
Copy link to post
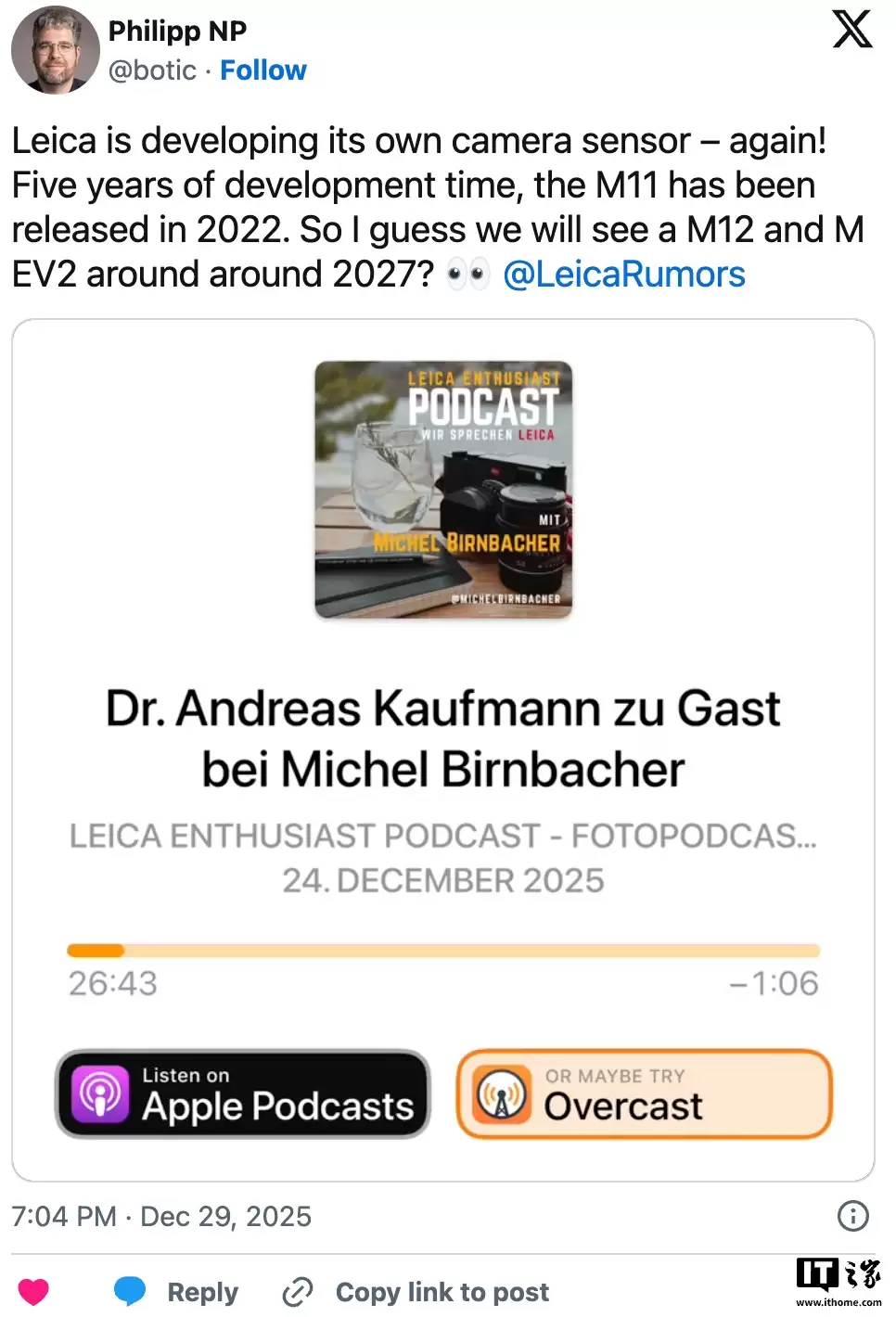pyautogui.click(x=416, y=1292)
